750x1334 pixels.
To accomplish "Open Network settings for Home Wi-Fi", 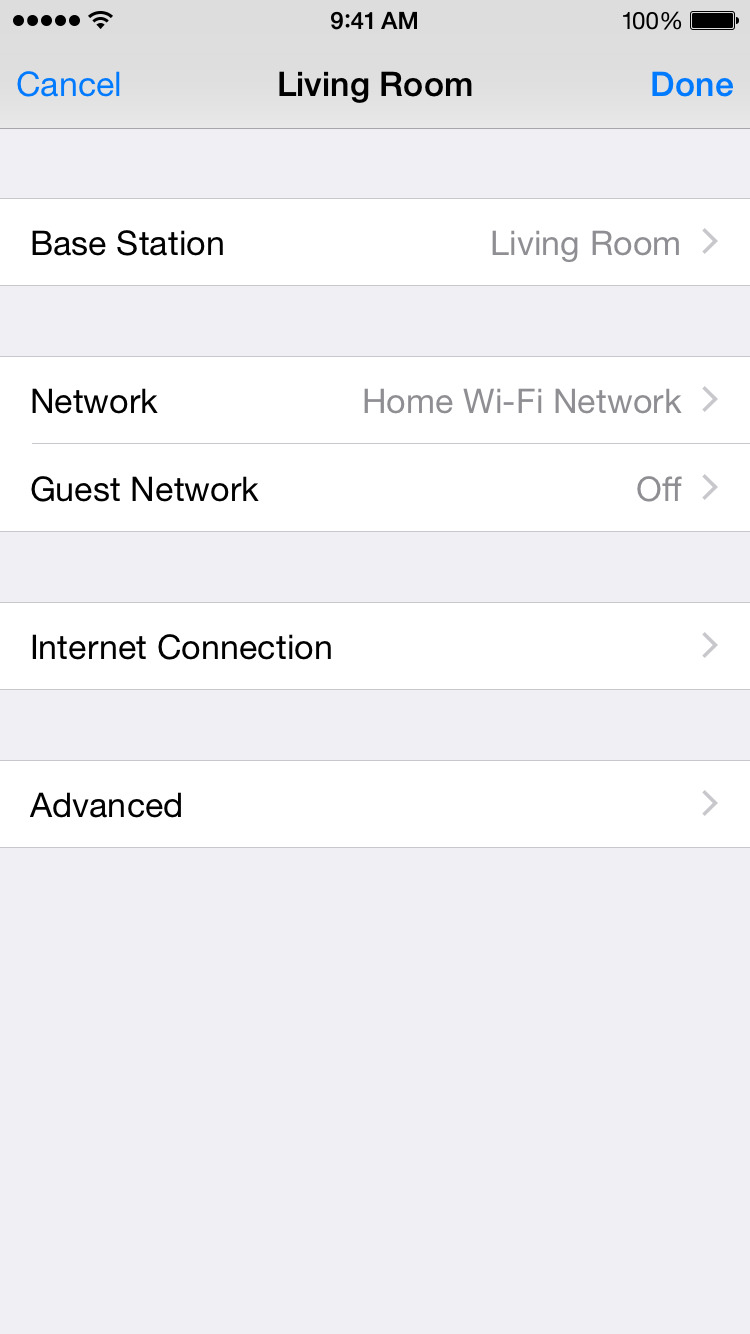I will (x=375, y=401).
